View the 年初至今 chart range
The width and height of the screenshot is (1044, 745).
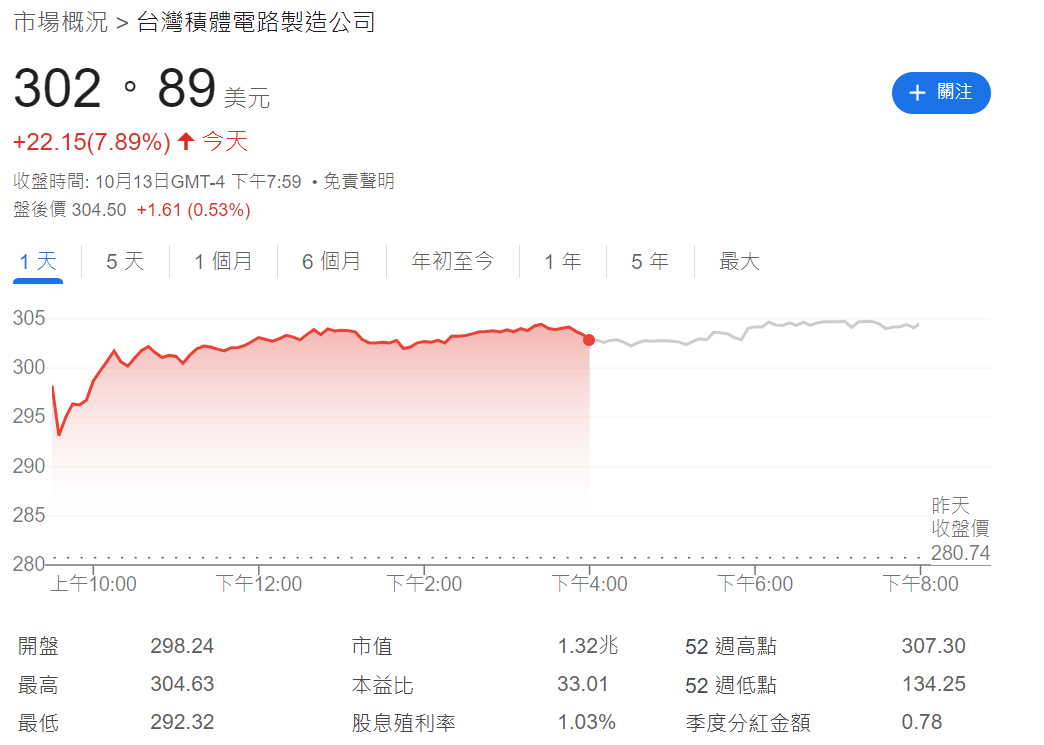click(x=453, y=262)
